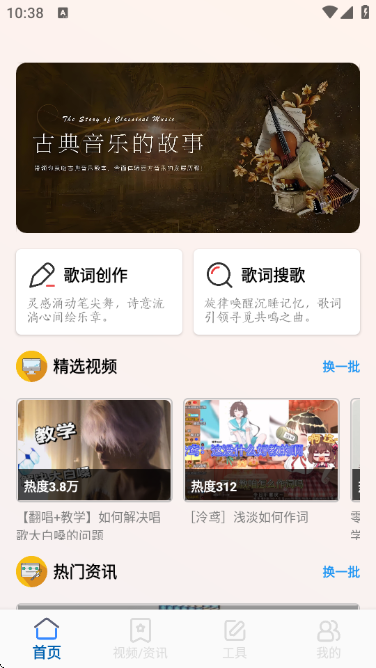Screen dimensions: 376x668
Task: Switch to the 视频/资讯 tab
Action: coord(140,639)
